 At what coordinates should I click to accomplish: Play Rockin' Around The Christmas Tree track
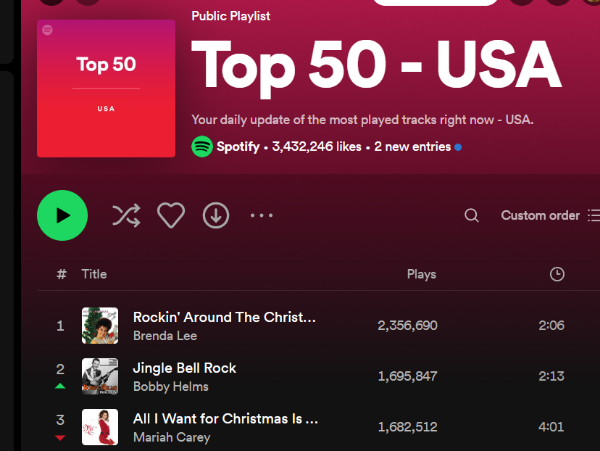(x=224, y=317)
